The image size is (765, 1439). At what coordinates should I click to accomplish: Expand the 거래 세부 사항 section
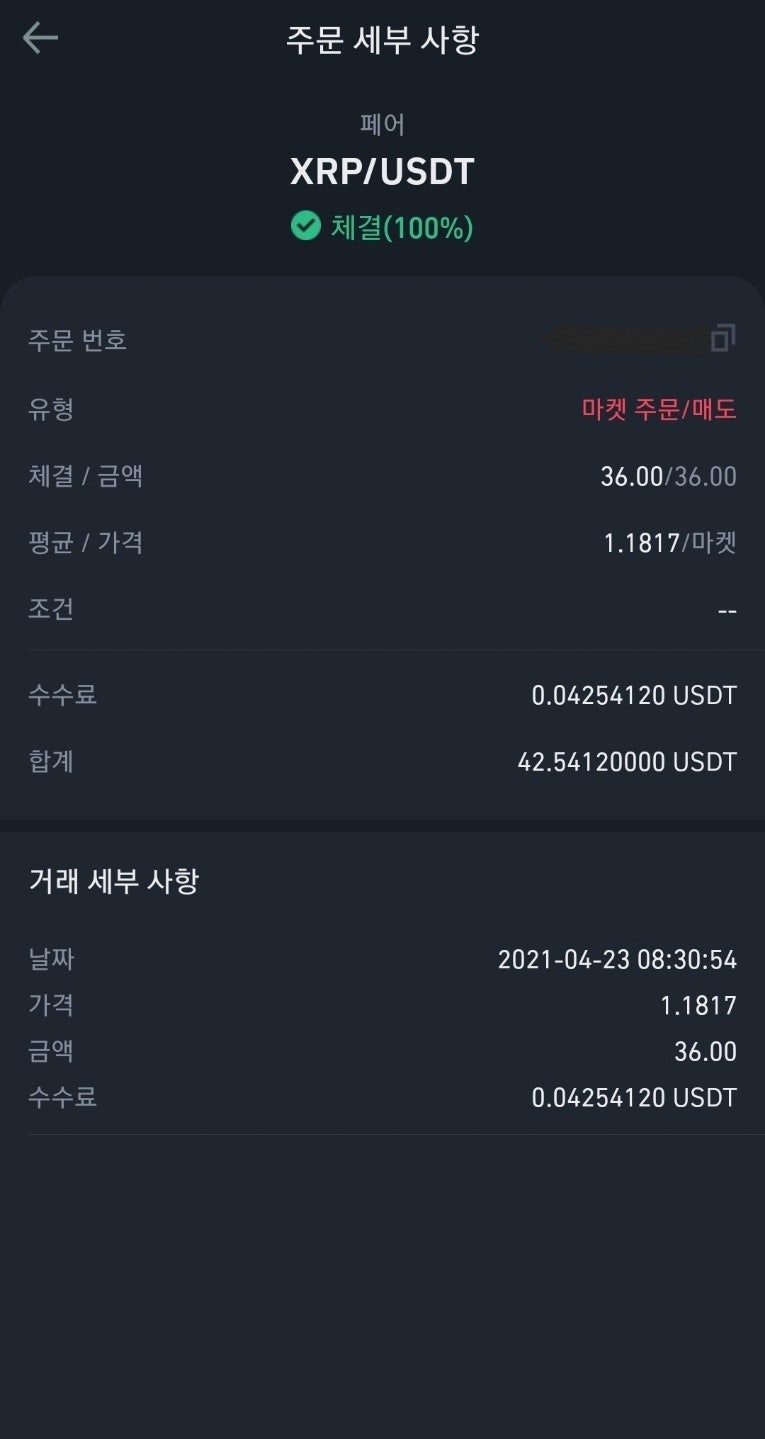(x=114, y=881)
